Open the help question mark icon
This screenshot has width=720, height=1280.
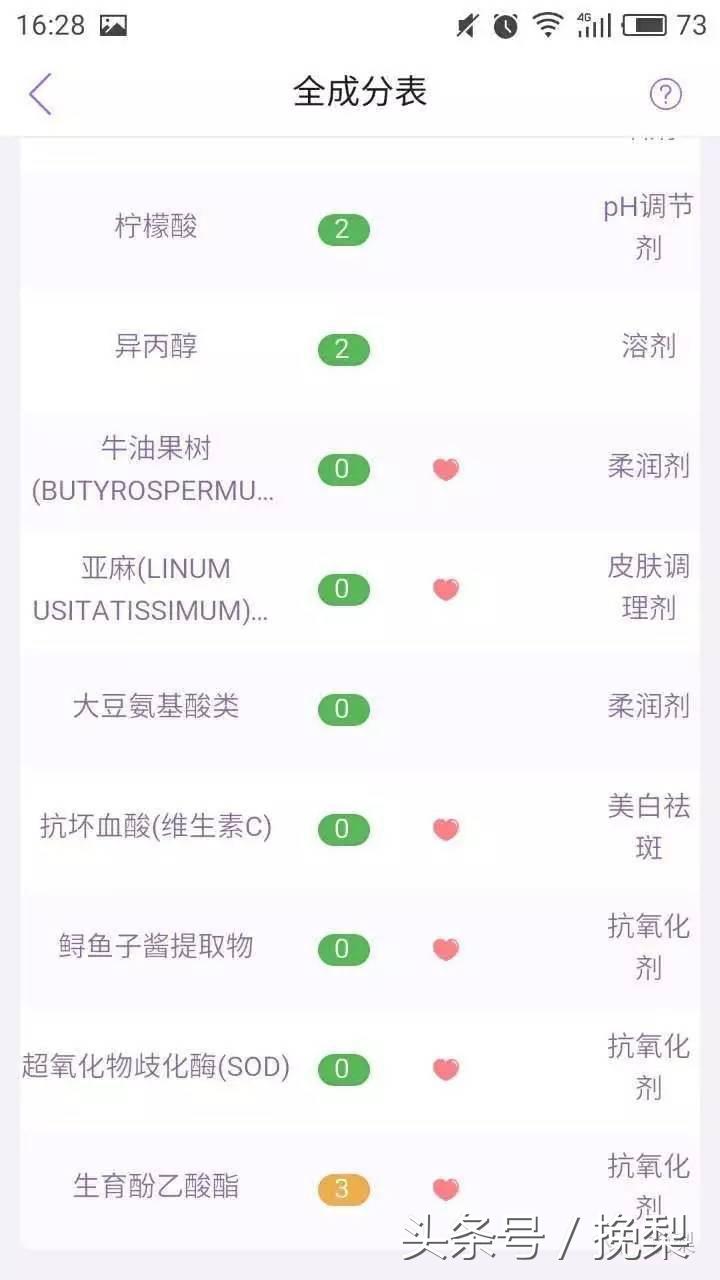(665, 94)
